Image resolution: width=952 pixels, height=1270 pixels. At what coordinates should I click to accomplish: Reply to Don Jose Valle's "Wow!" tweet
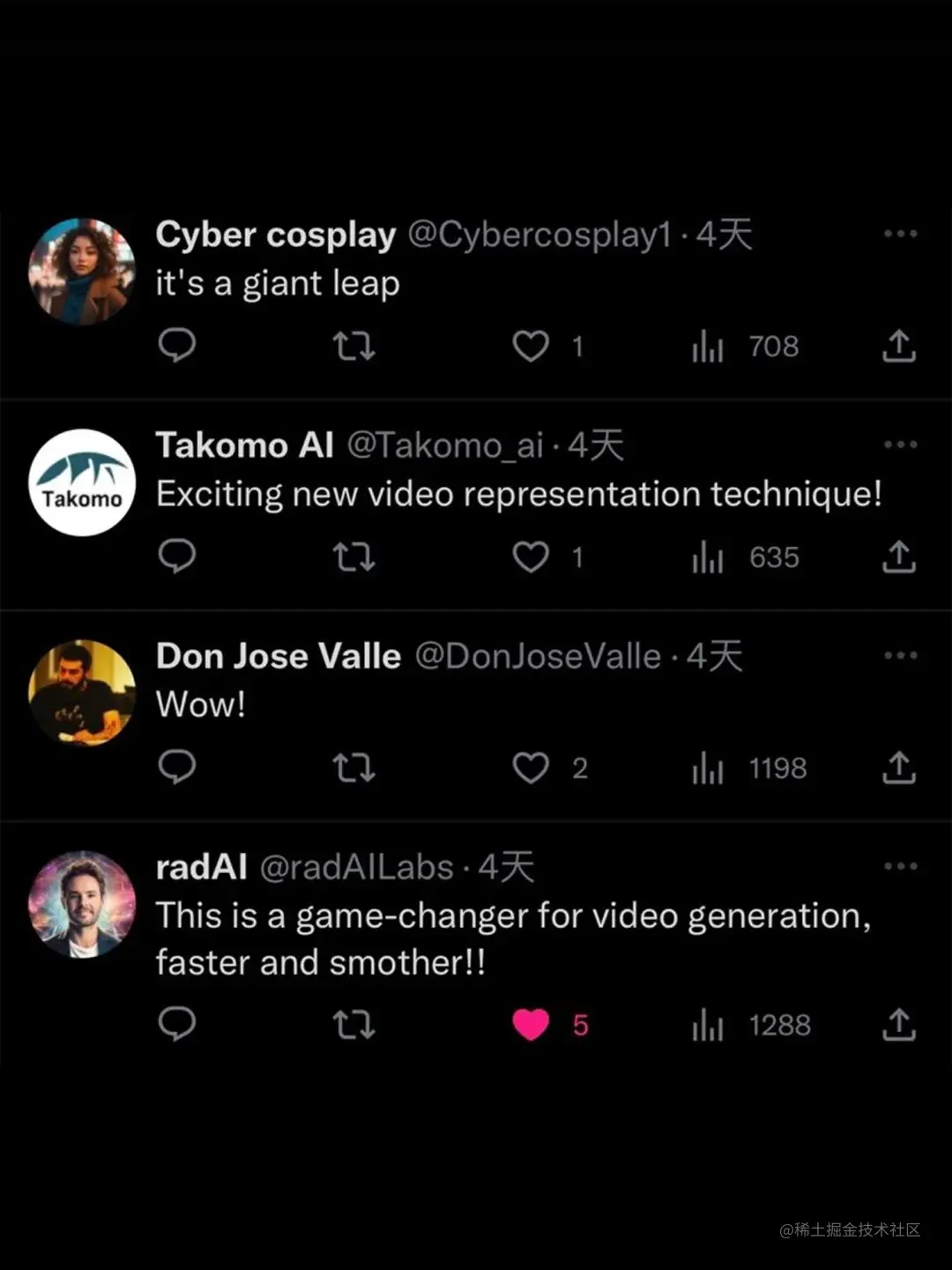coord(176,767)
